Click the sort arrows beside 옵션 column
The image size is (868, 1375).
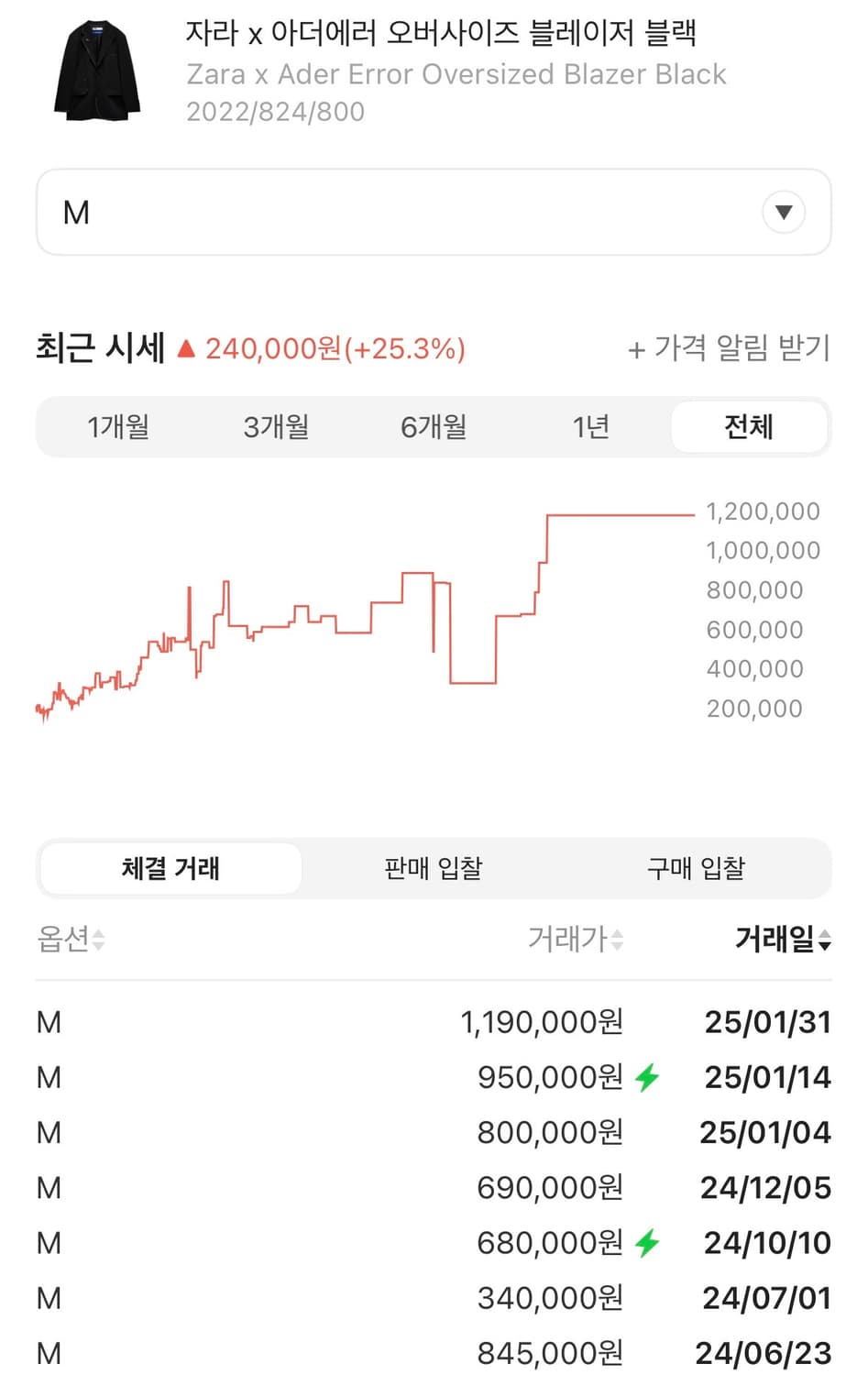tap(98, 940)
